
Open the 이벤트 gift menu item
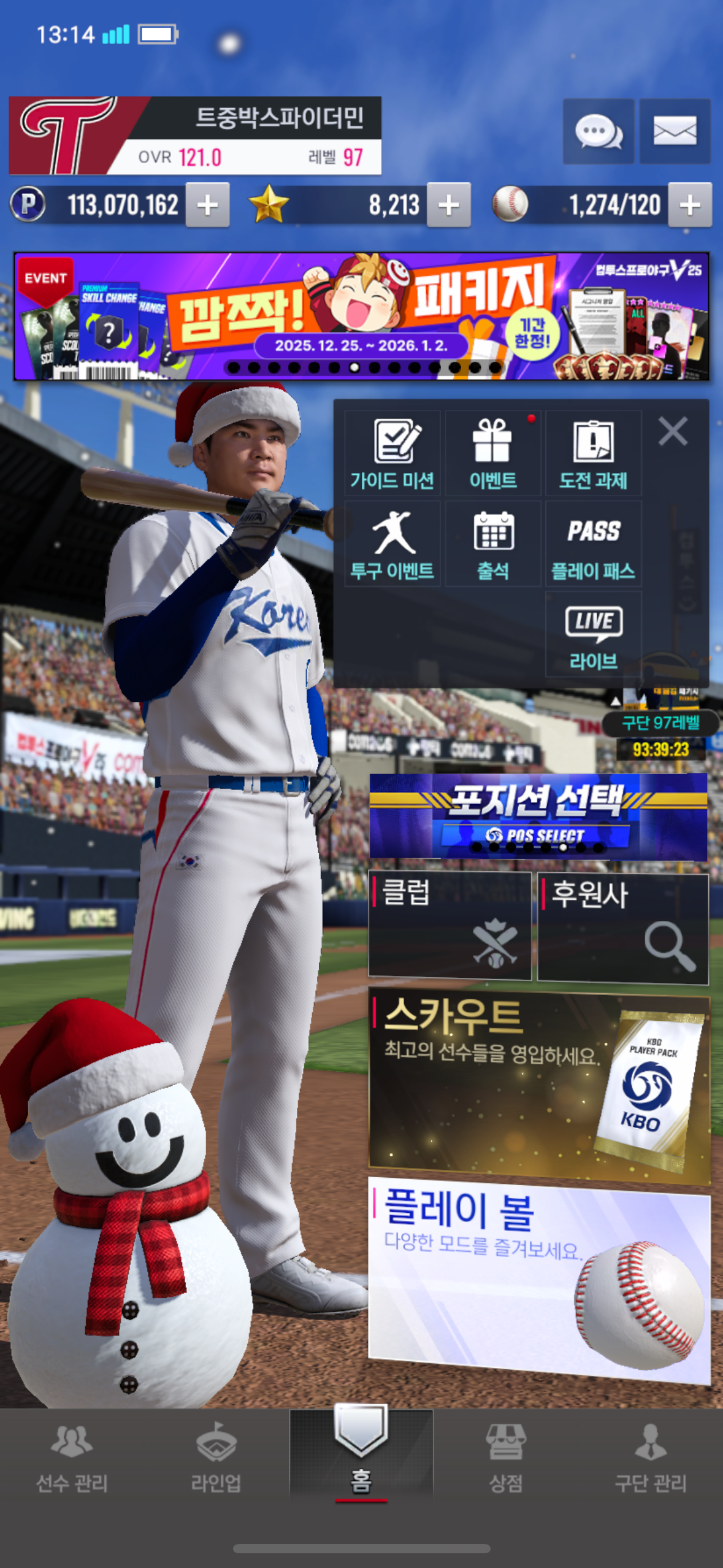[492, 453]
